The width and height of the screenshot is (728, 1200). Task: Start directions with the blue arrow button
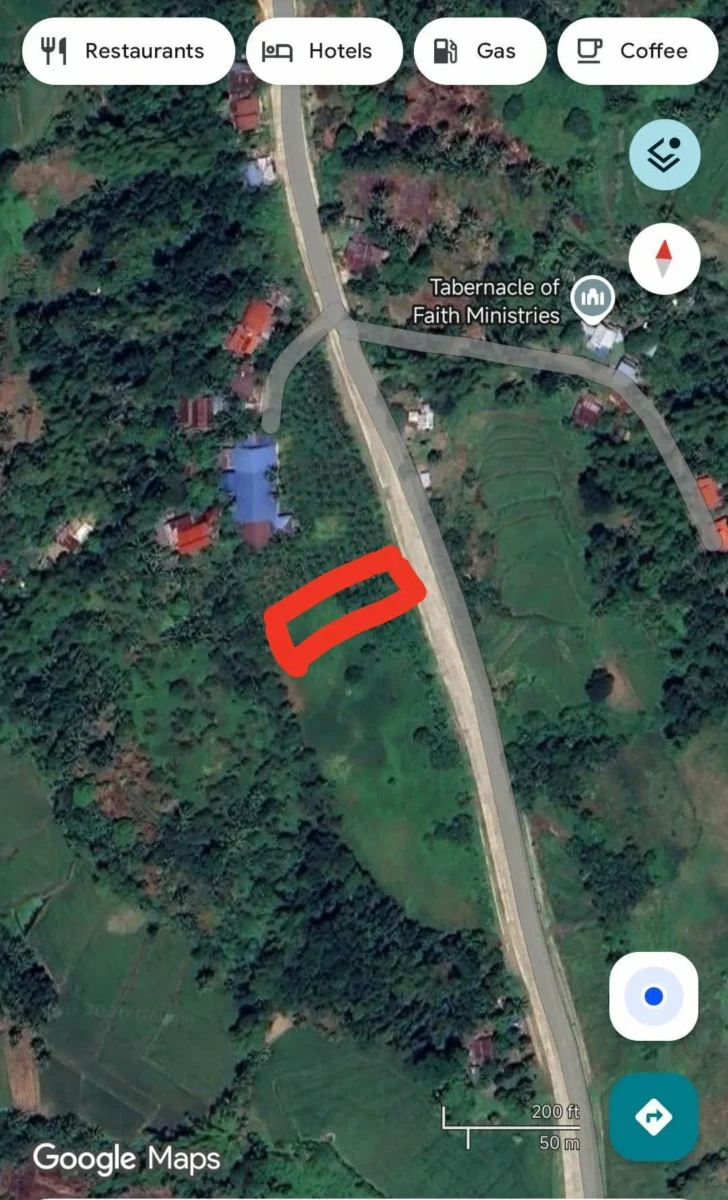coord(653,1117)
